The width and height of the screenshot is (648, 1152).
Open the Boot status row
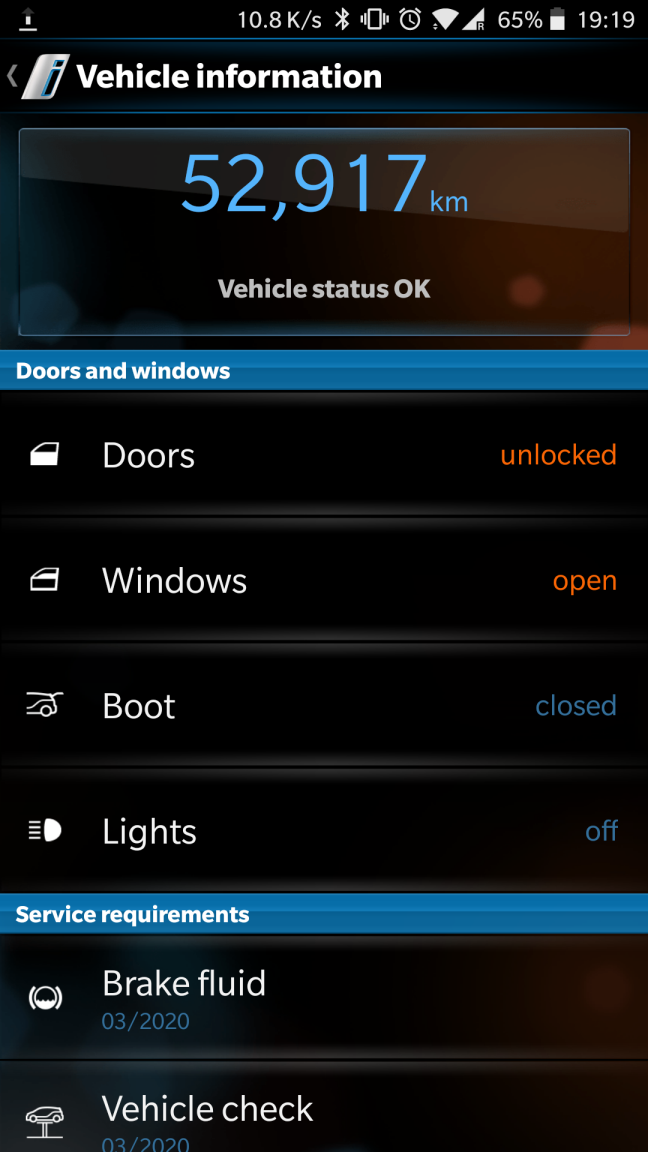click(324, 706)
